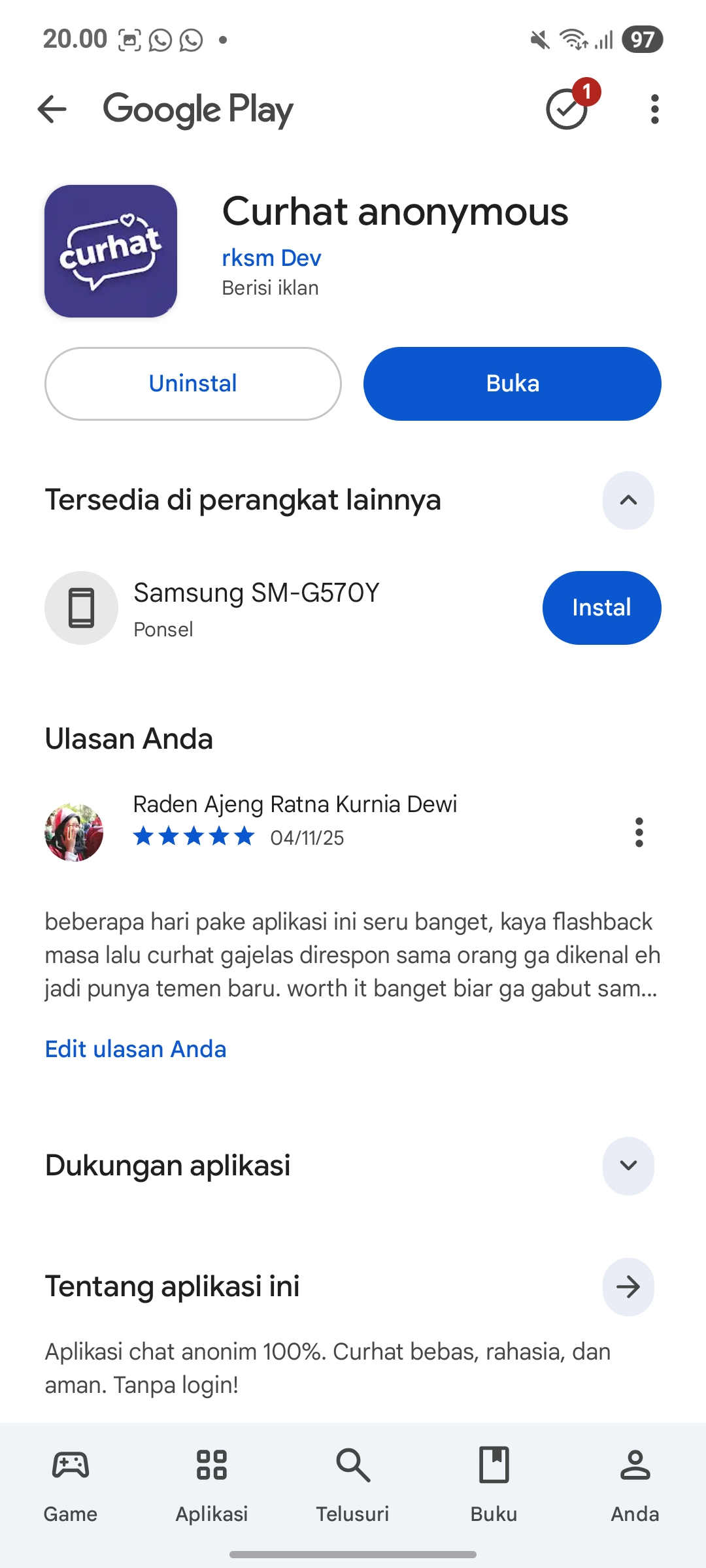Open the pending updates checkmark icon

[567, 109]
